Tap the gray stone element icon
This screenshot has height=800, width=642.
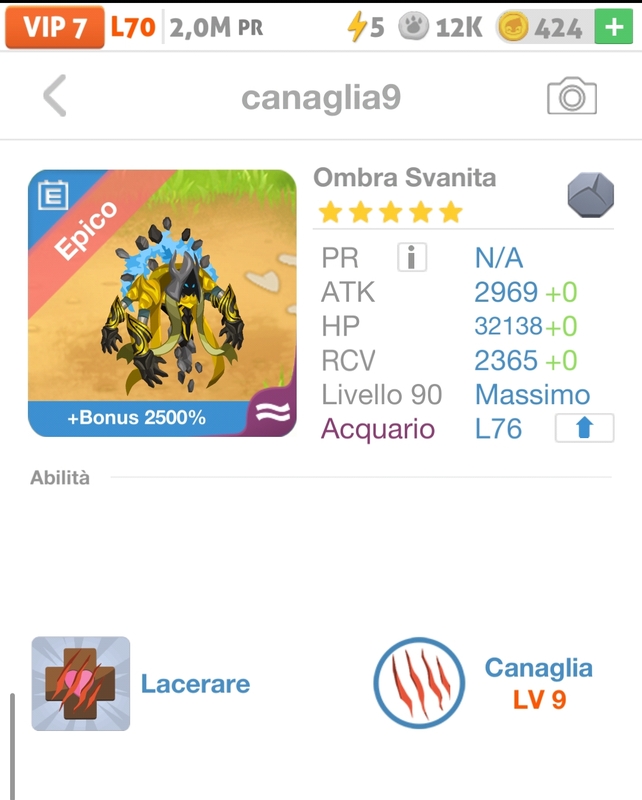tap(590, 194)
